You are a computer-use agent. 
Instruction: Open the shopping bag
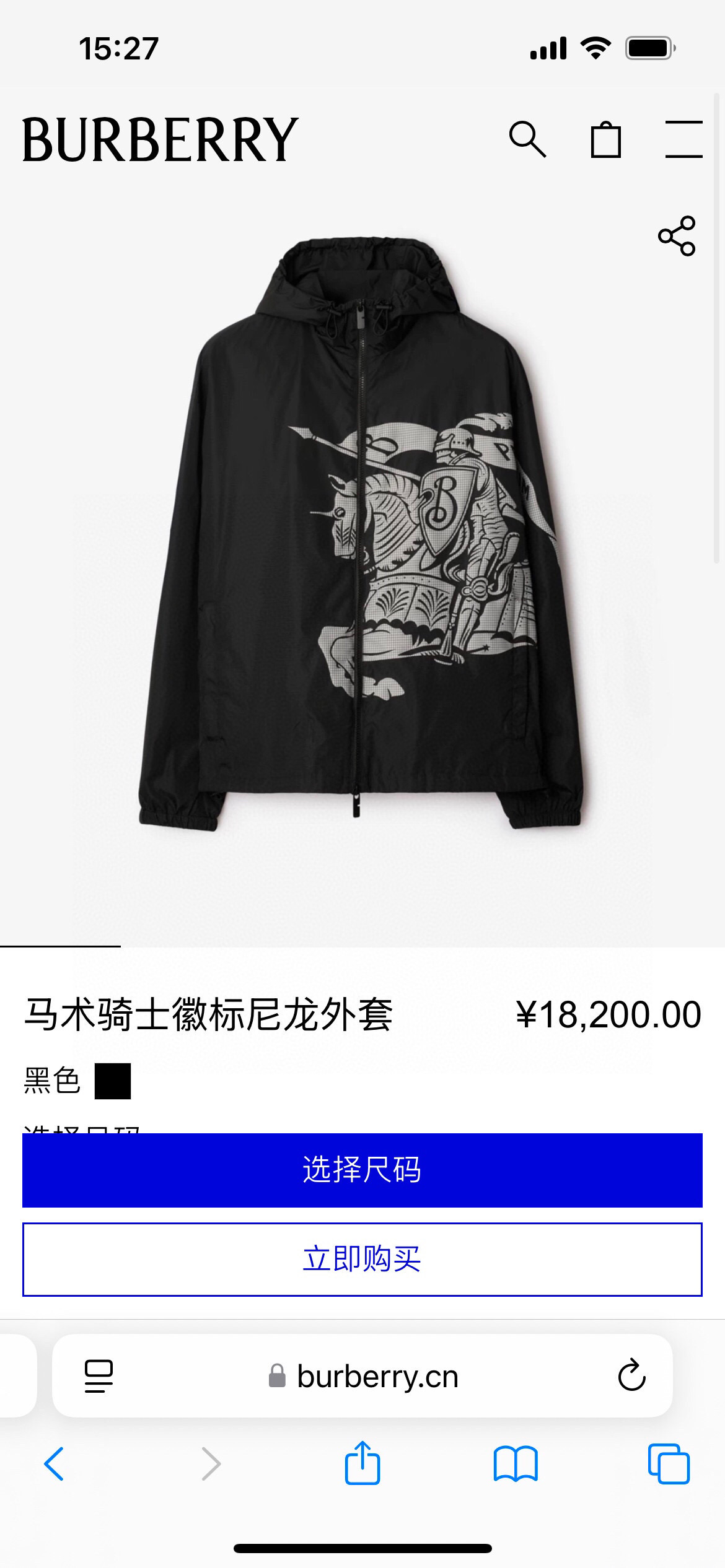click(x=605, y=139)
